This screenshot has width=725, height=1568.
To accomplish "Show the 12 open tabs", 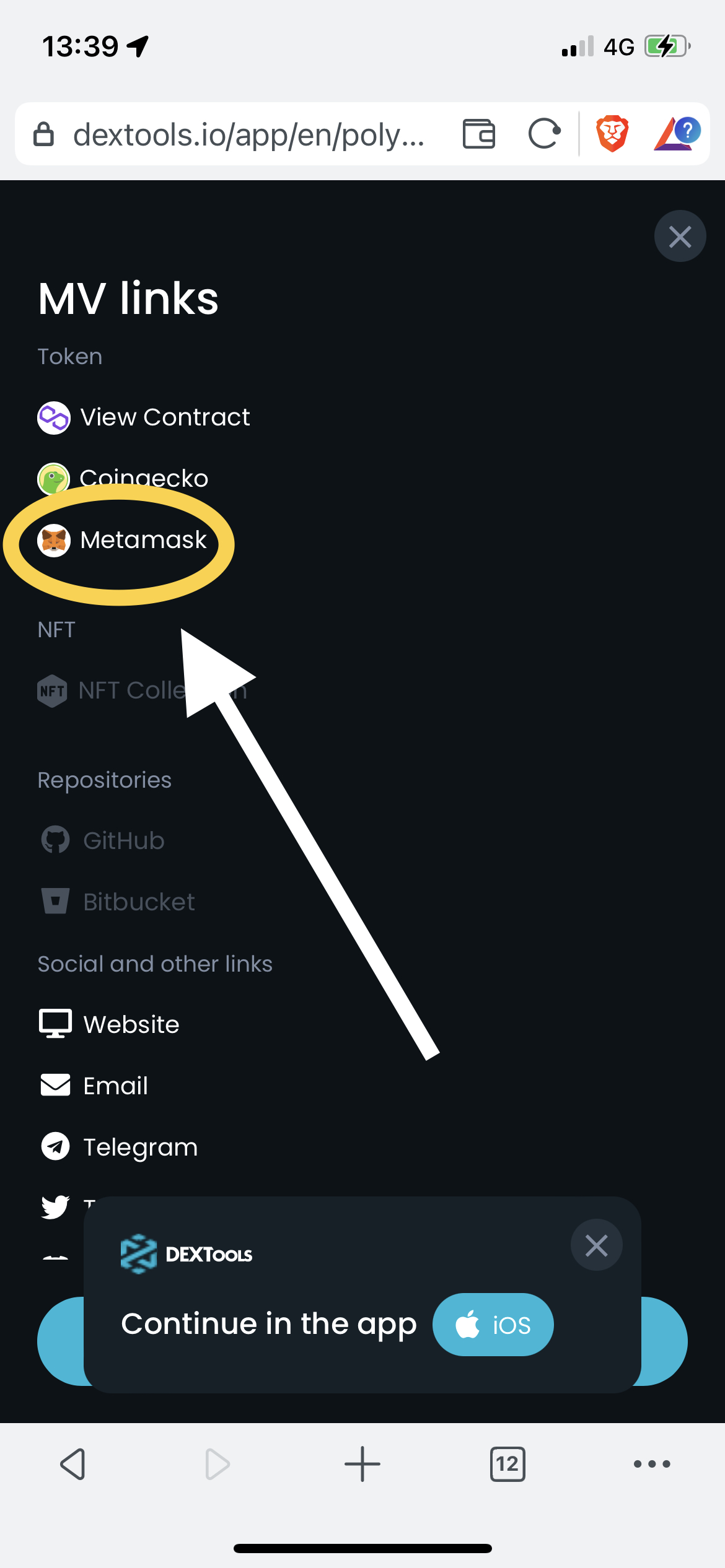I will click(x=507, y=1464).
